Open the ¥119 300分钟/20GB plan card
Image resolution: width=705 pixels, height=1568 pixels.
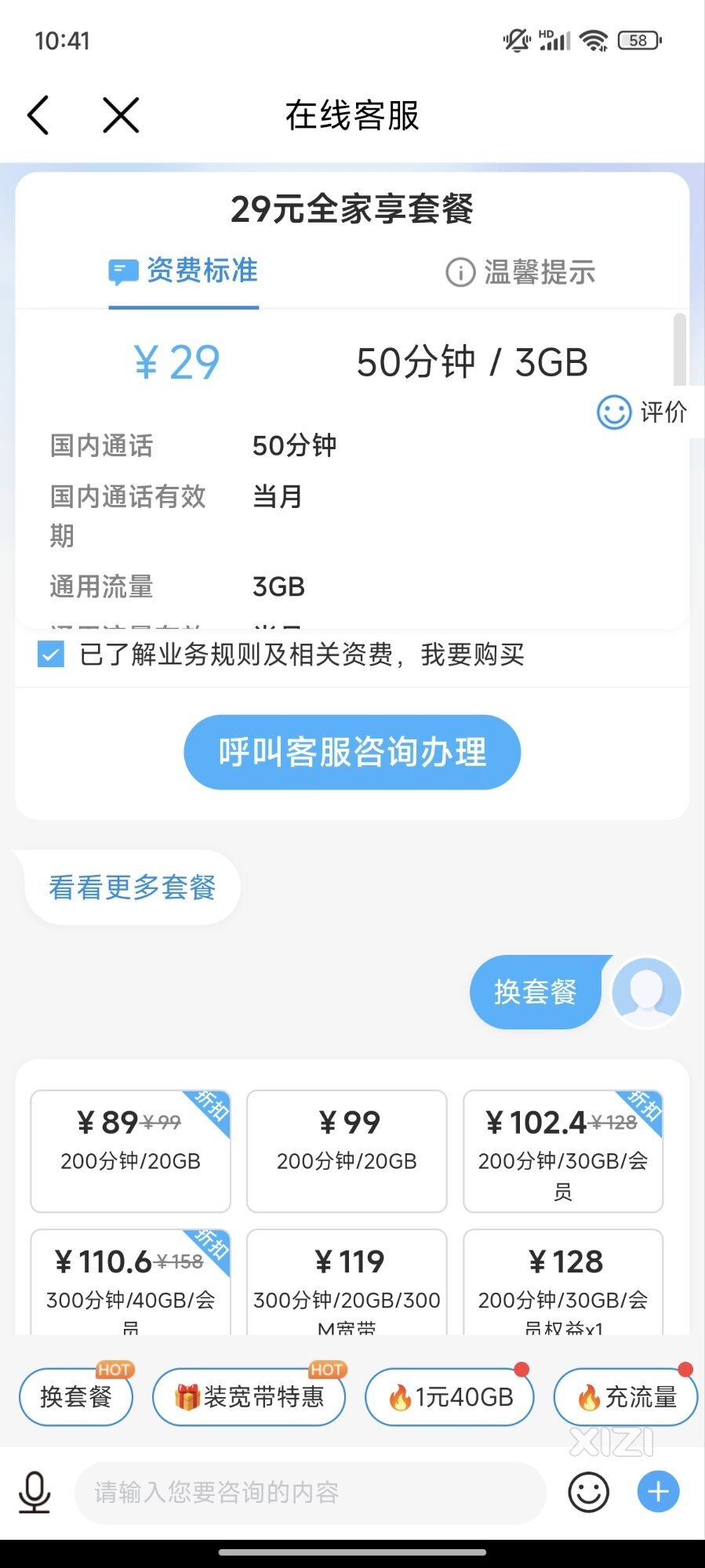pos(347,1282)
